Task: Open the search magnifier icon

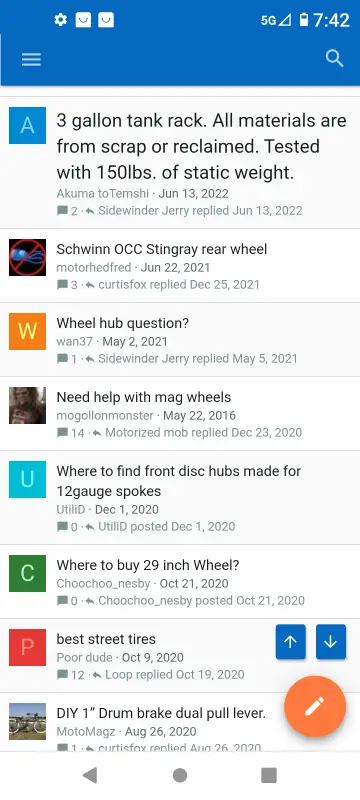Action: (335, 59)
